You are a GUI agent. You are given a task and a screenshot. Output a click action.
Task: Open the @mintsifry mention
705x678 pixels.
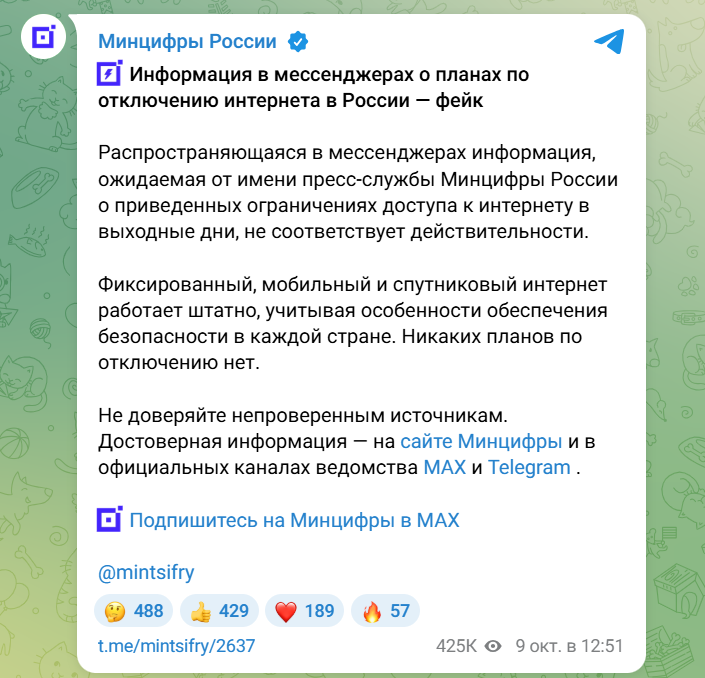[145, 572]
